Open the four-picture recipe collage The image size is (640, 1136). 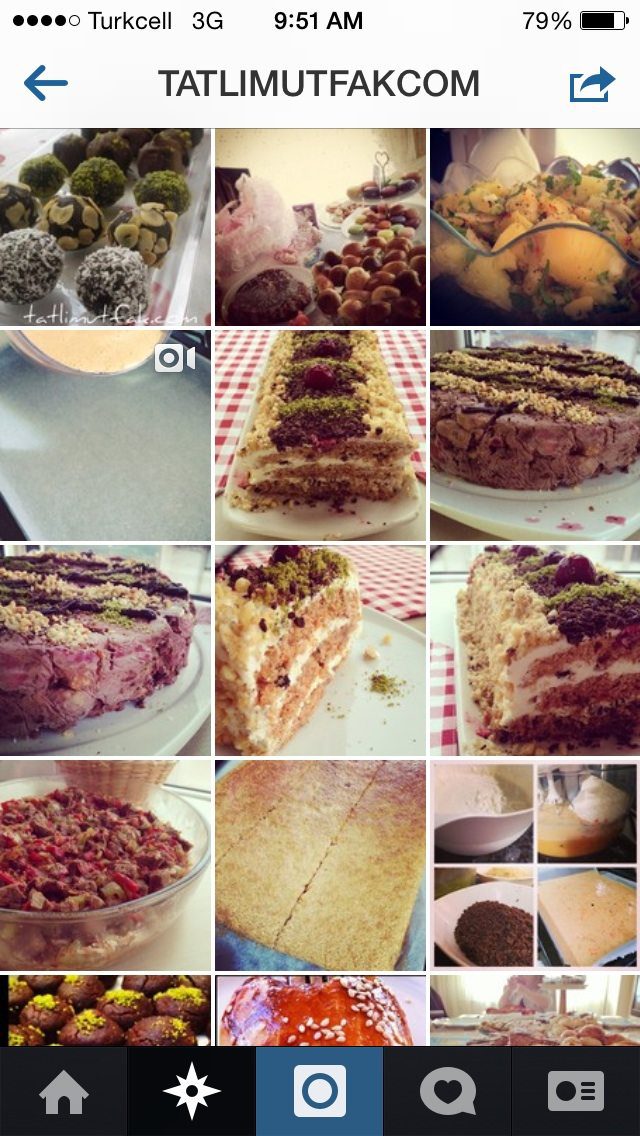pyautogui.click(x=535, y=865)
